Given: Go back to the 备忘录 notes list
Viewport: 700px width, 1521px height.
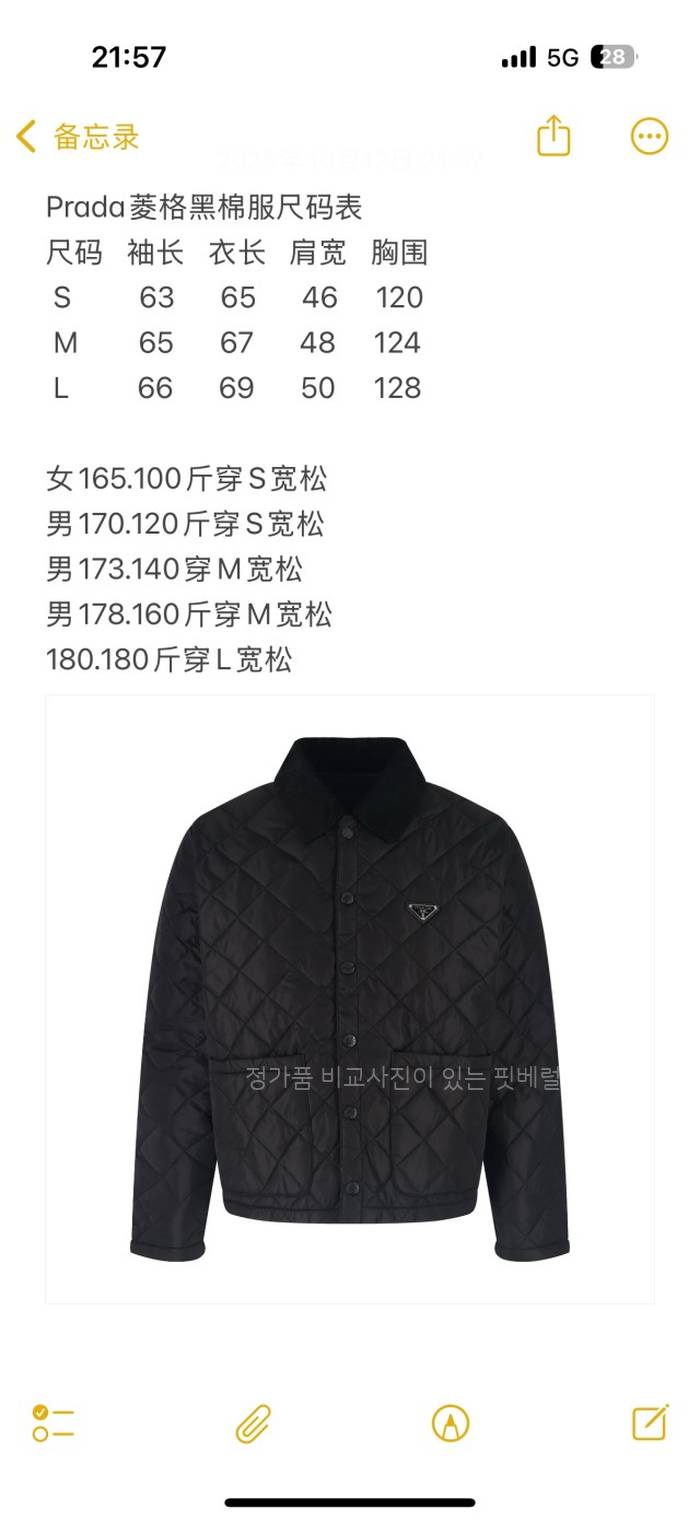Looking at the screenshot, I should tap(78, 137).
